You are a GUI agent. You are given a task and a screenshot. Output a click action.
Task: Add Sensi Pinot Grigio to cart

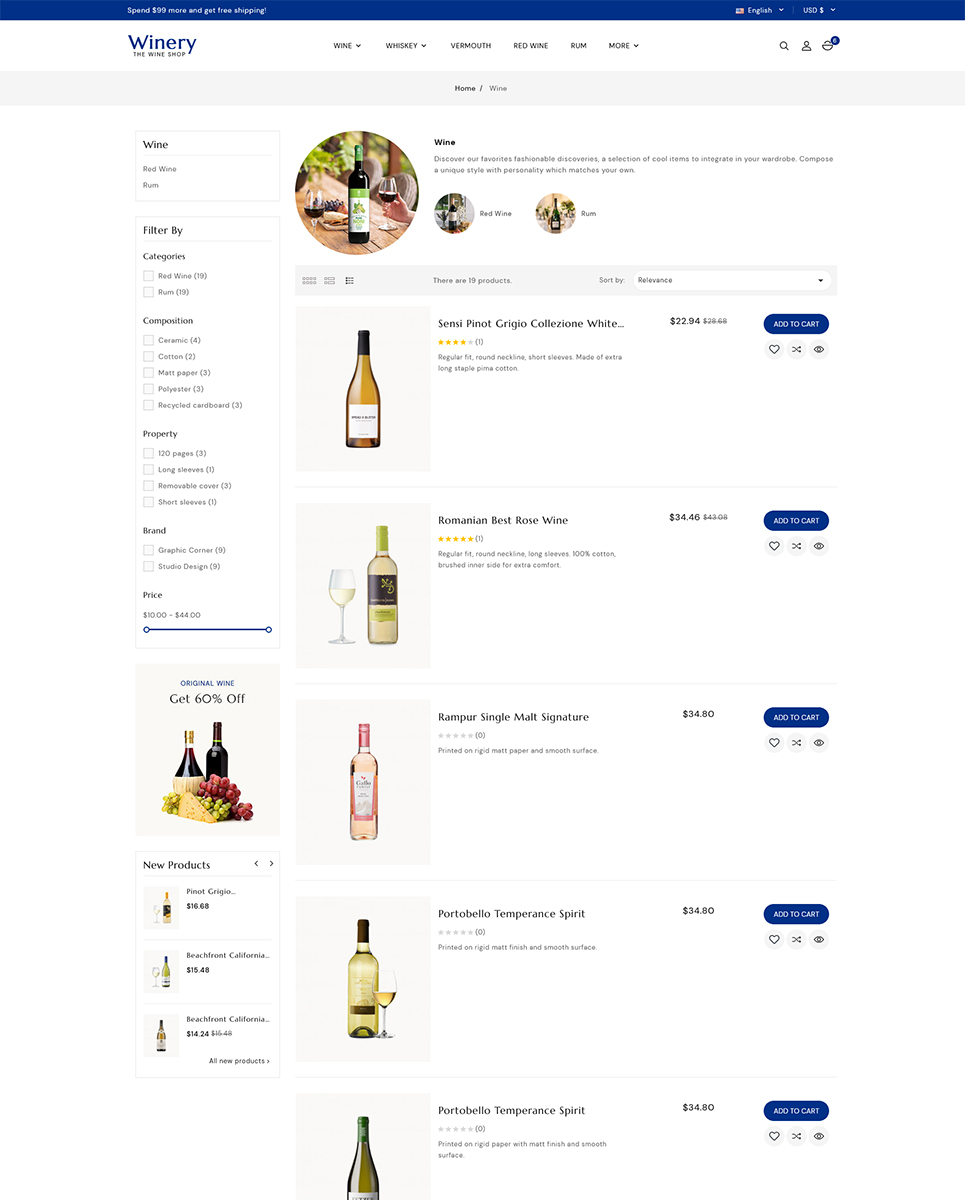pos(796,324)
